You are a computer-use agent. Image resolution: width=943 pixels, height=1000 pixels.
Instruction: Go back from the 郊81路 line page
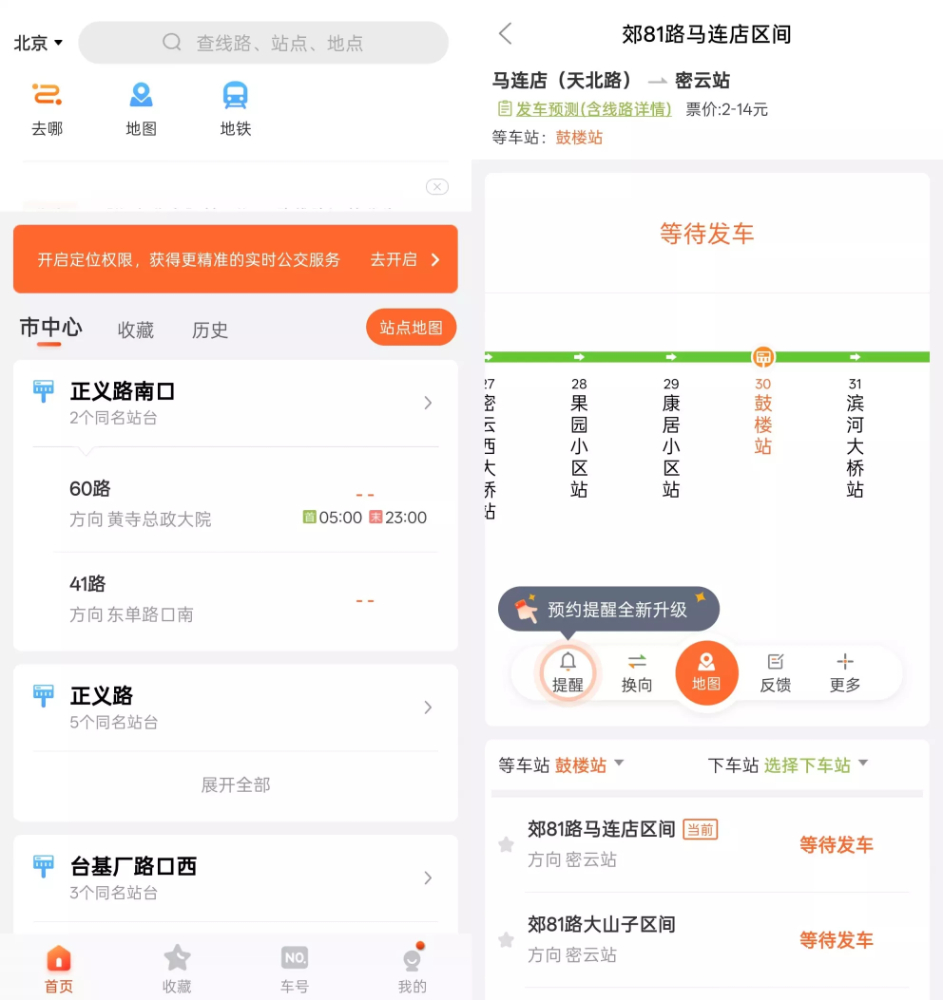(506, 34)
